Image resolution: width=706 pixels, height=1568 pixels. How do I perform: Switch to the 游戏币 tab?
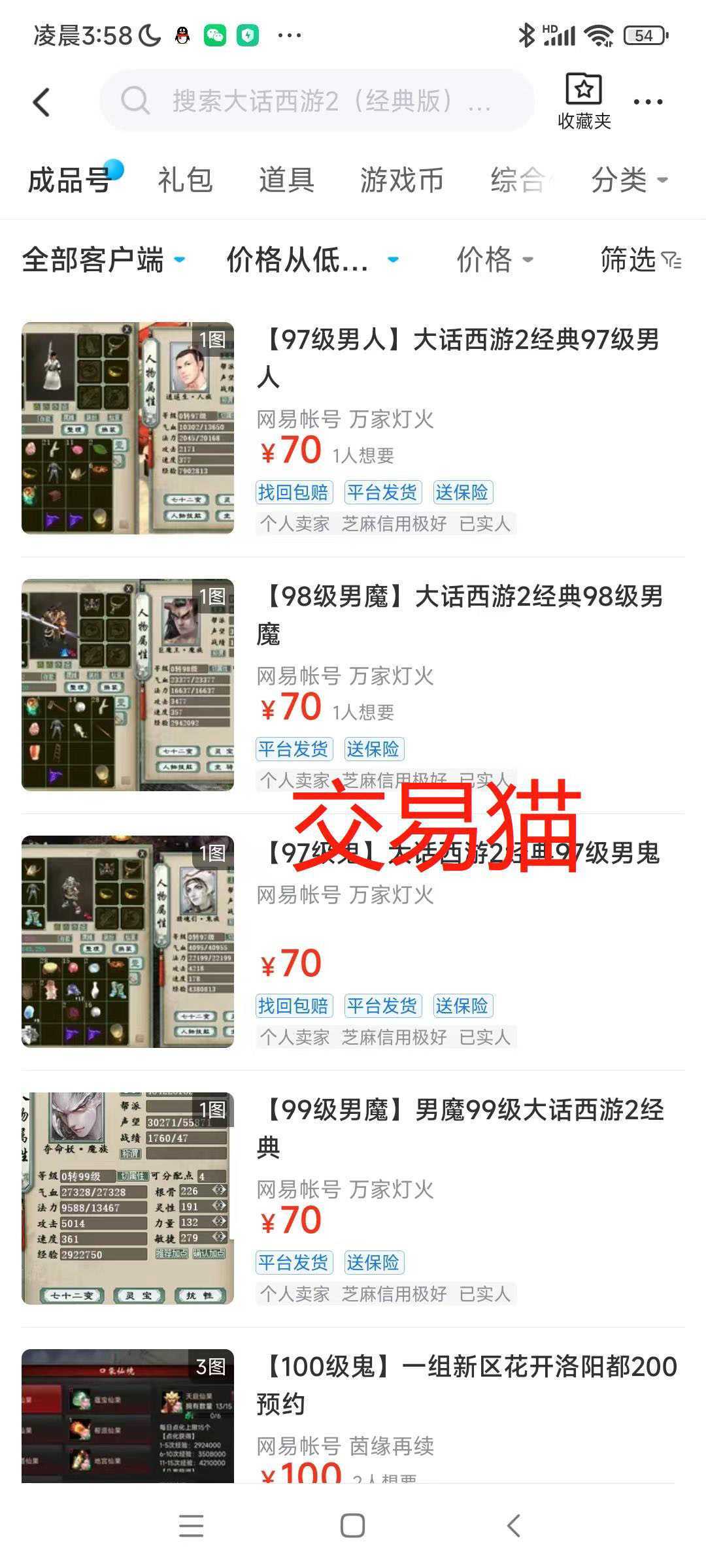tap(401, 180)
